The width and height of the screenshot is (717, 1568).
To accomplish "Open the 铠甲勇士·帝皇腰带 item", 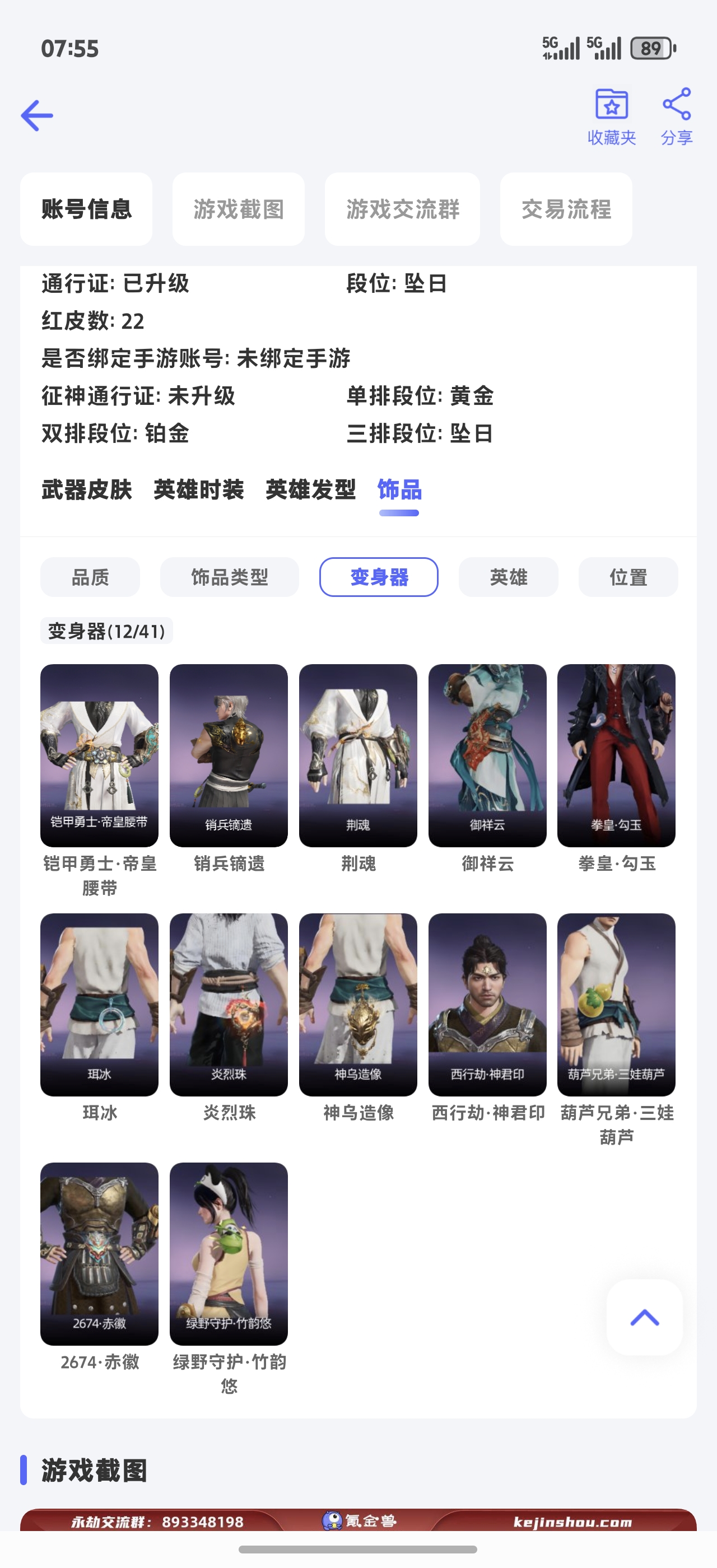I will [99, 755].
